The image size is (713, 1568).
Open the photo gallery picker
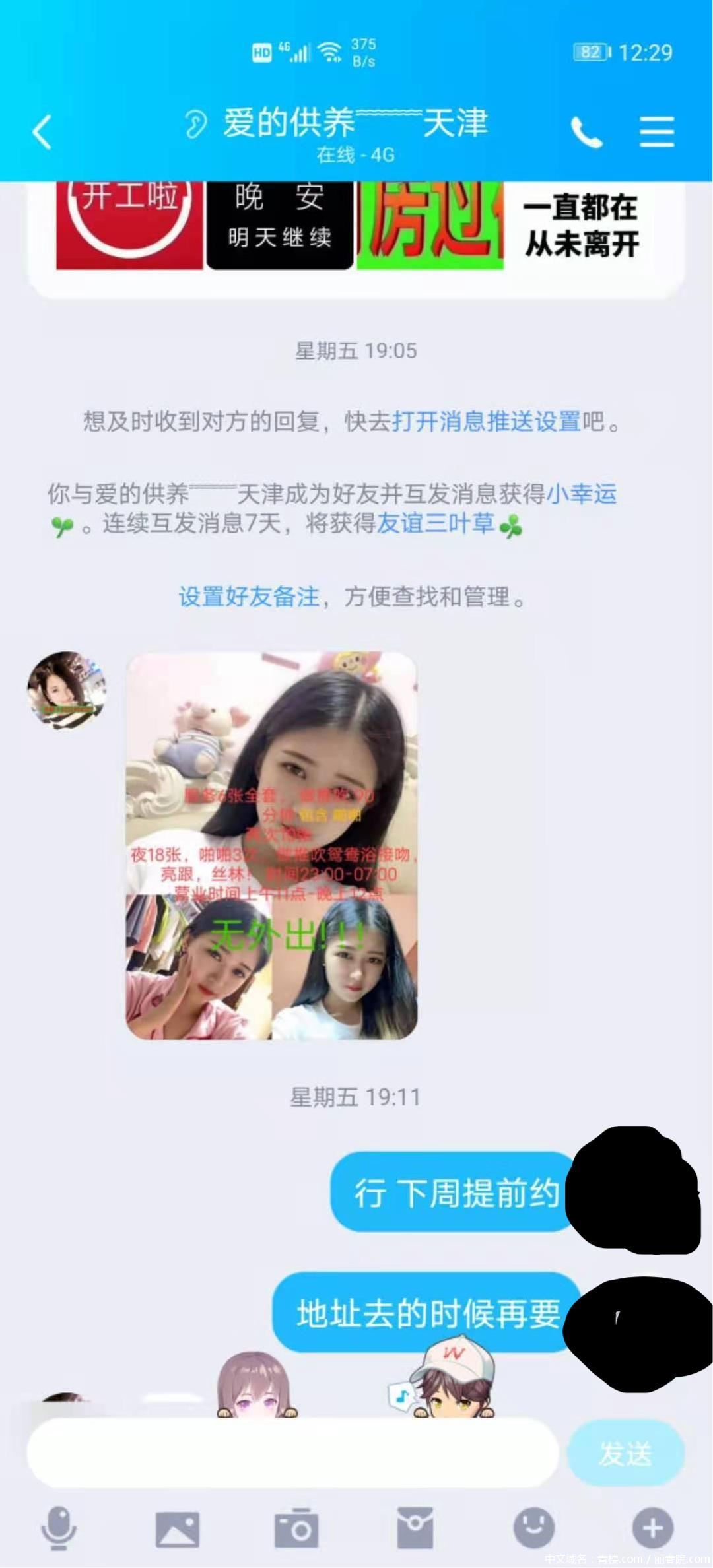tap(177, 1528)
